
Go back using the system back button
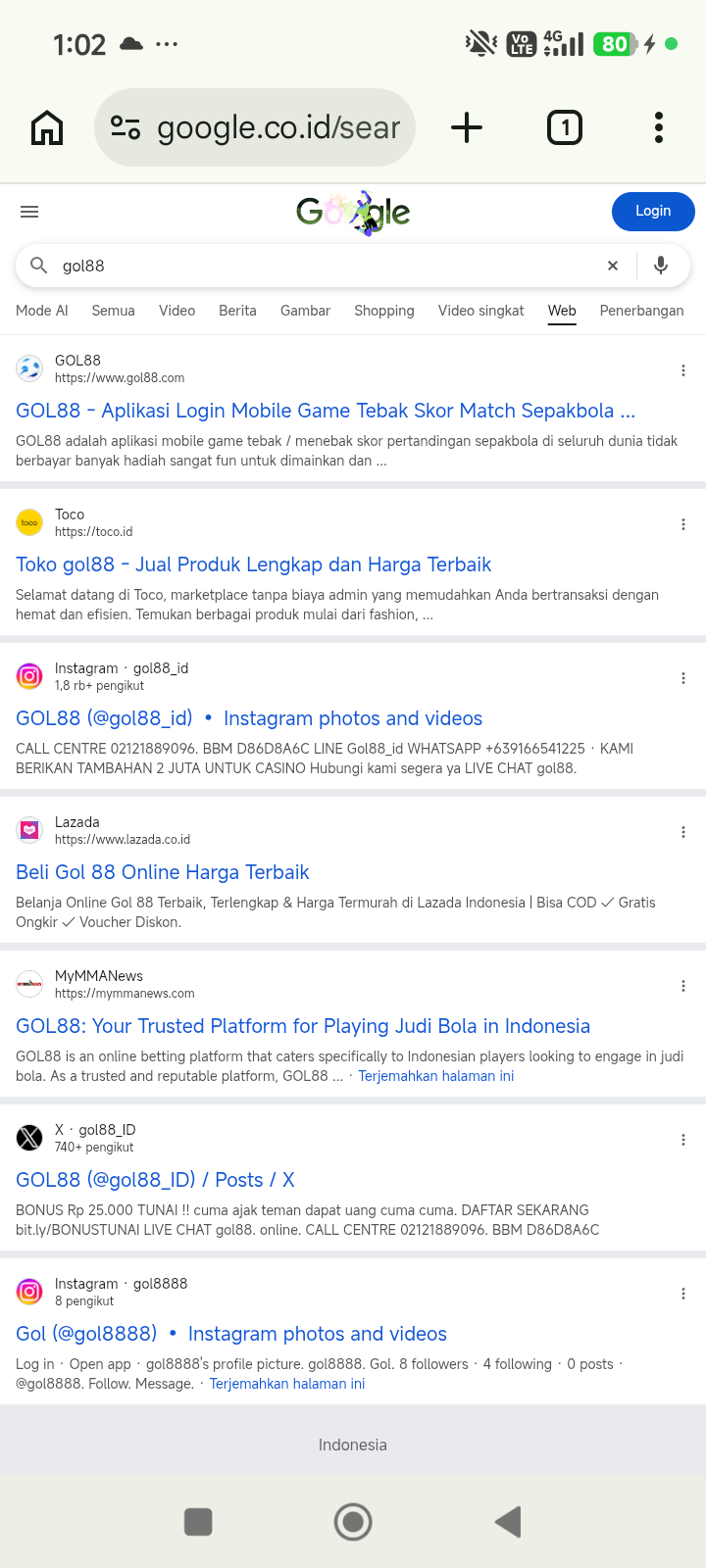coord(508,1522)
